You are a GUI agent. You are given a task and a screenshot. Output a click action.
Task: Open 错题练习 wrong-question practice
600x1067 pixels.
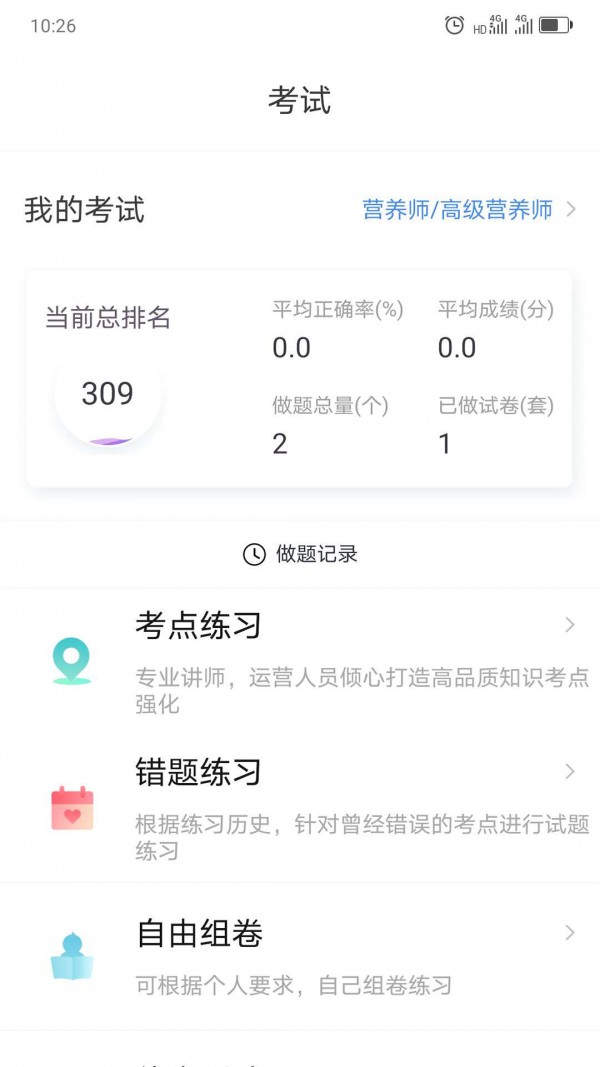300,809
